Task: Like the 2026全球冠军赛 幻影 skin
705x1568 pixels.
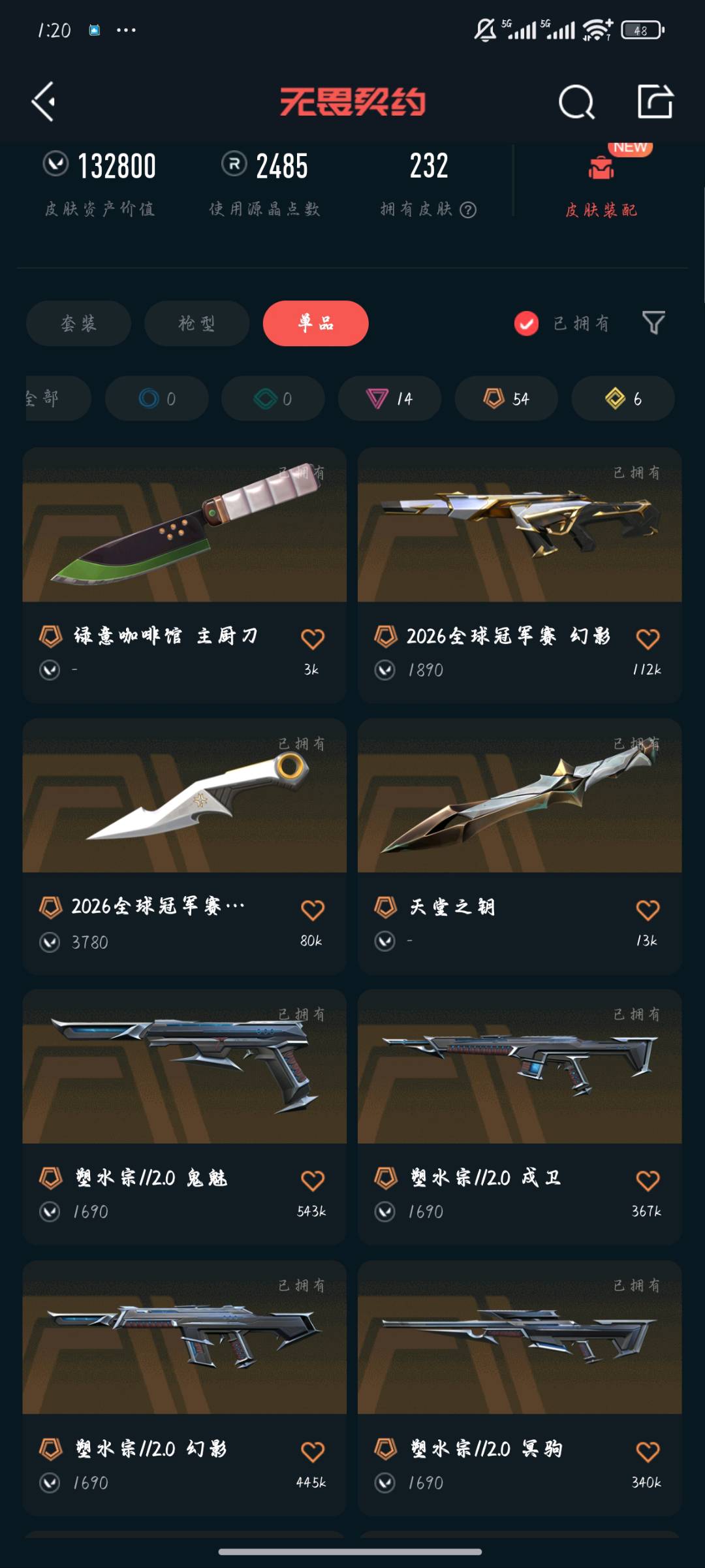Action: coord(648,639)
